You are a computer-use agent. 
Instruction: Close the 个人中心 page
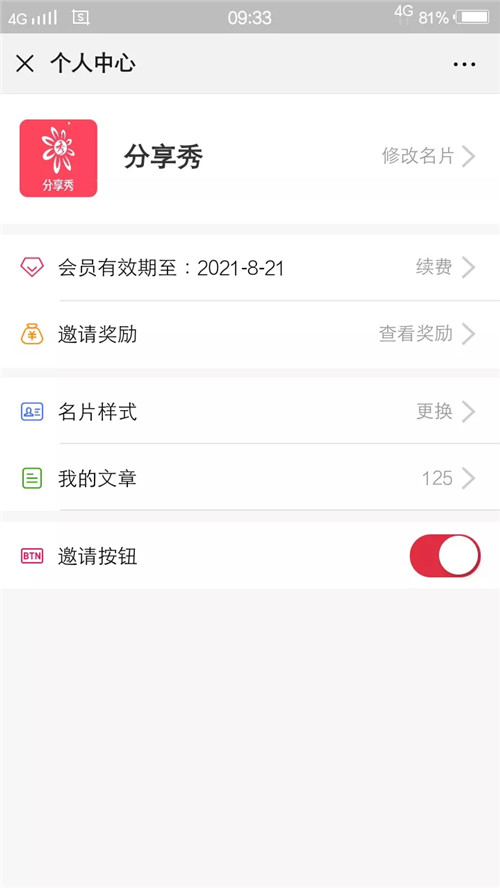click(25, 64)
